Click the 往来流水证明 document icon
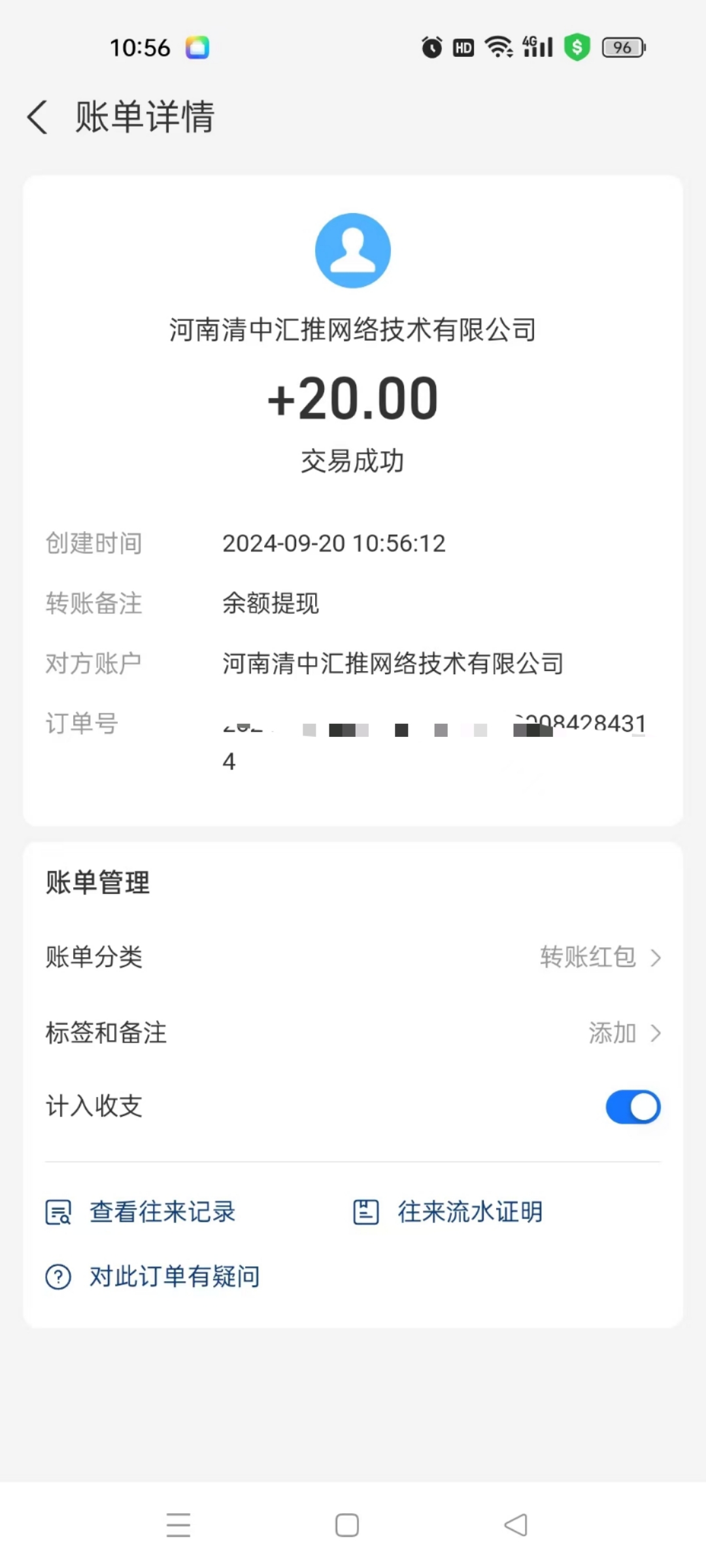This screenshot has width=706, height=1568. (366, 1212)
